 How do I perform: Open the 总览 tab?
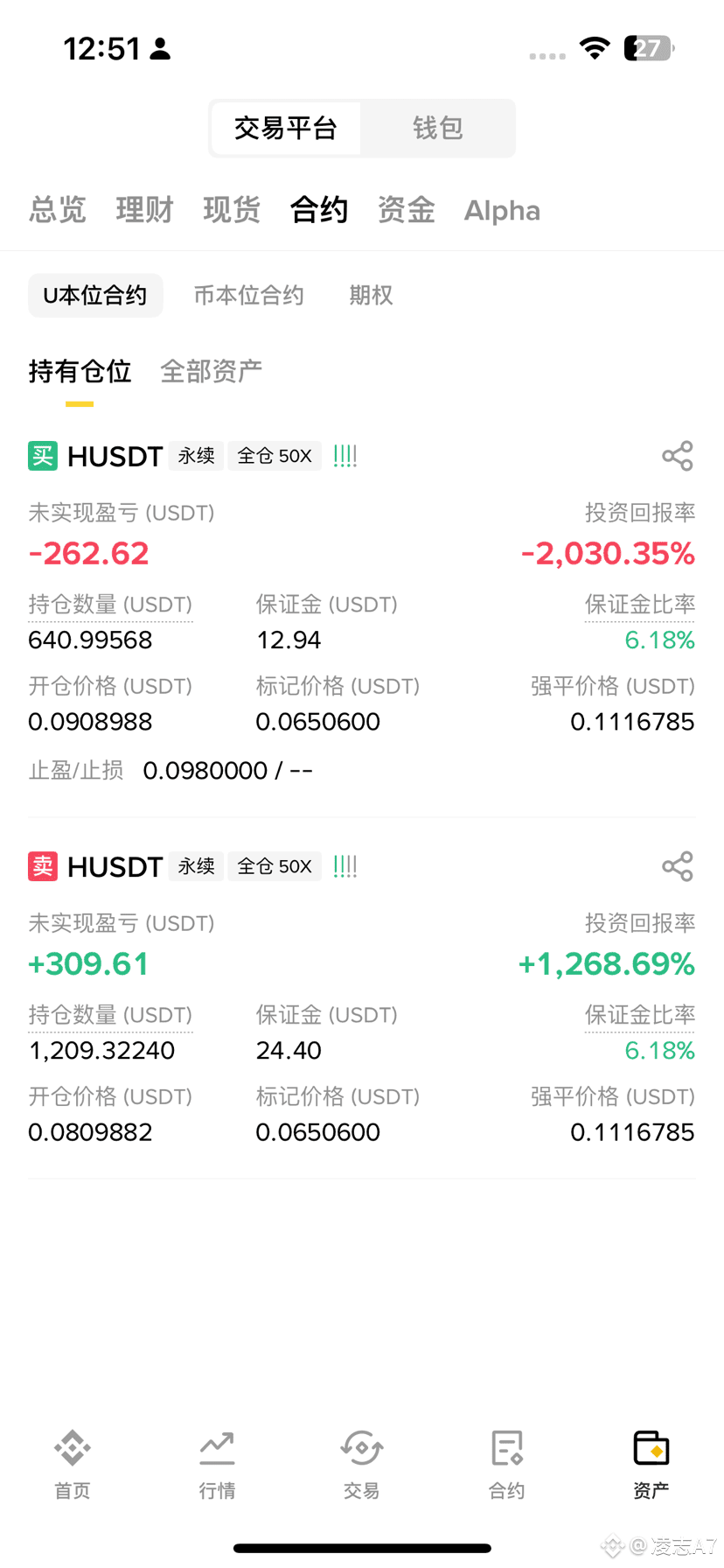(58, 210)
